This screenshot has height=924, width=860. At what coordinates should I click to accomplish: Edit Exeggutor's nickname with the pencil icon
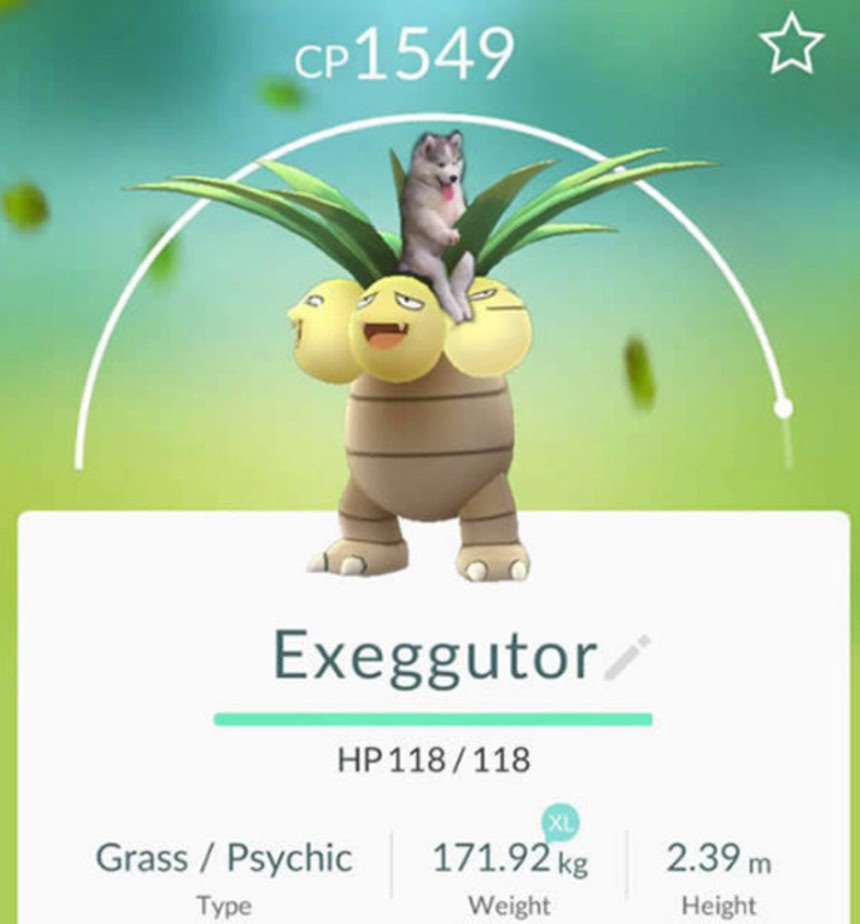click(x=627, y=658)
